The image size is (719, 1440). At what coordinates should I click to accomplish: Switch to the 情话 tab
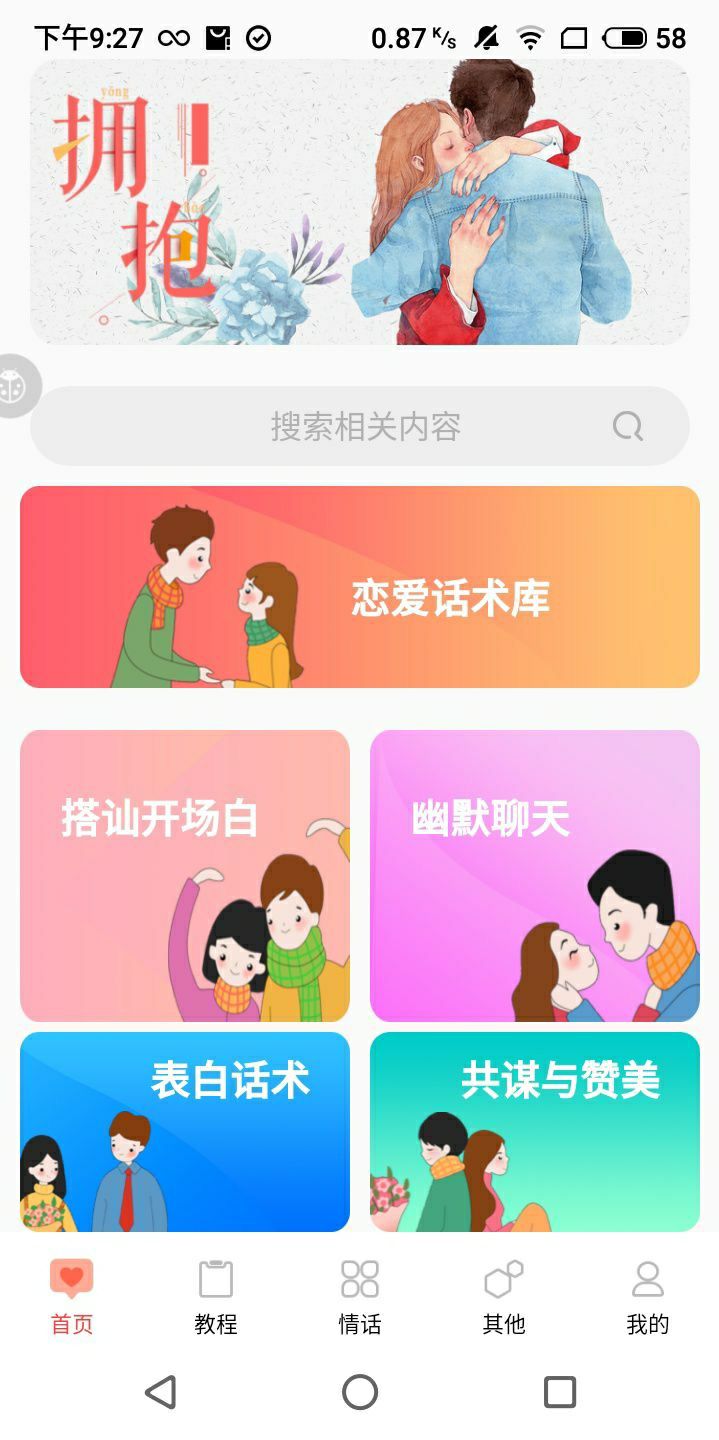click(360, 1297)
